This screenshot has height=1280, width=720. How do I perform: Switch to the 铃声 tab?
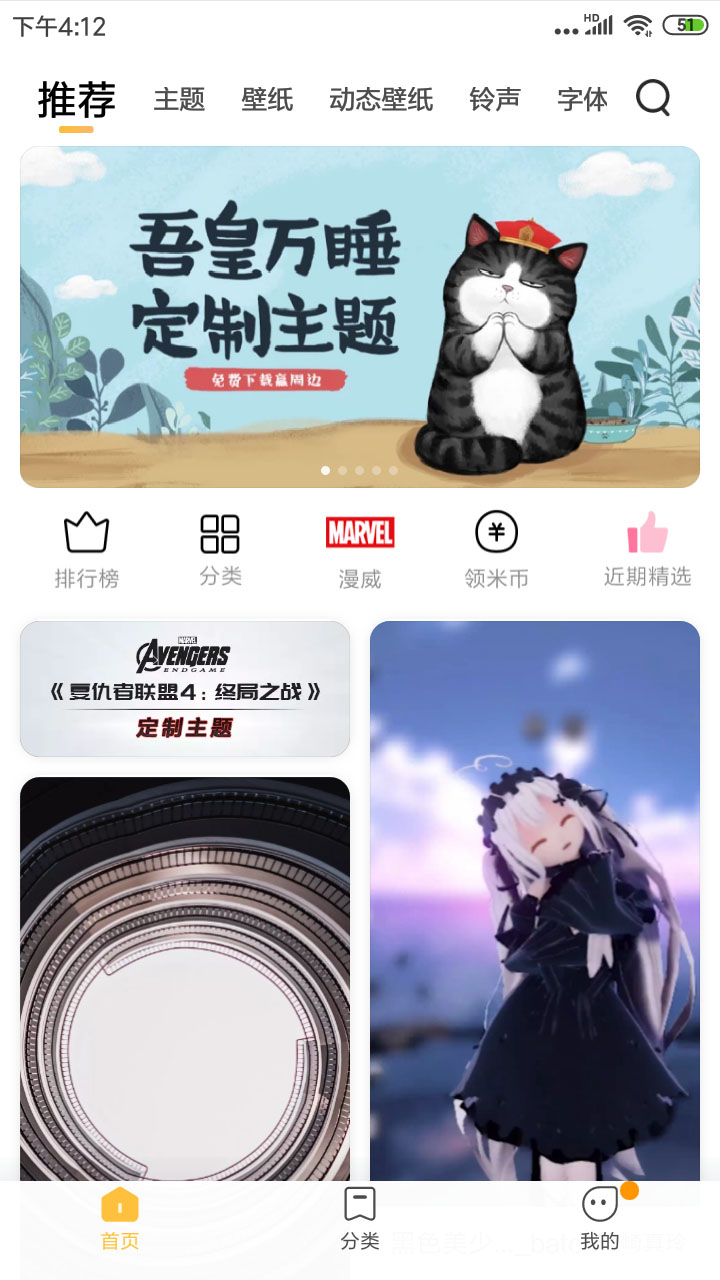click(495, 99)
